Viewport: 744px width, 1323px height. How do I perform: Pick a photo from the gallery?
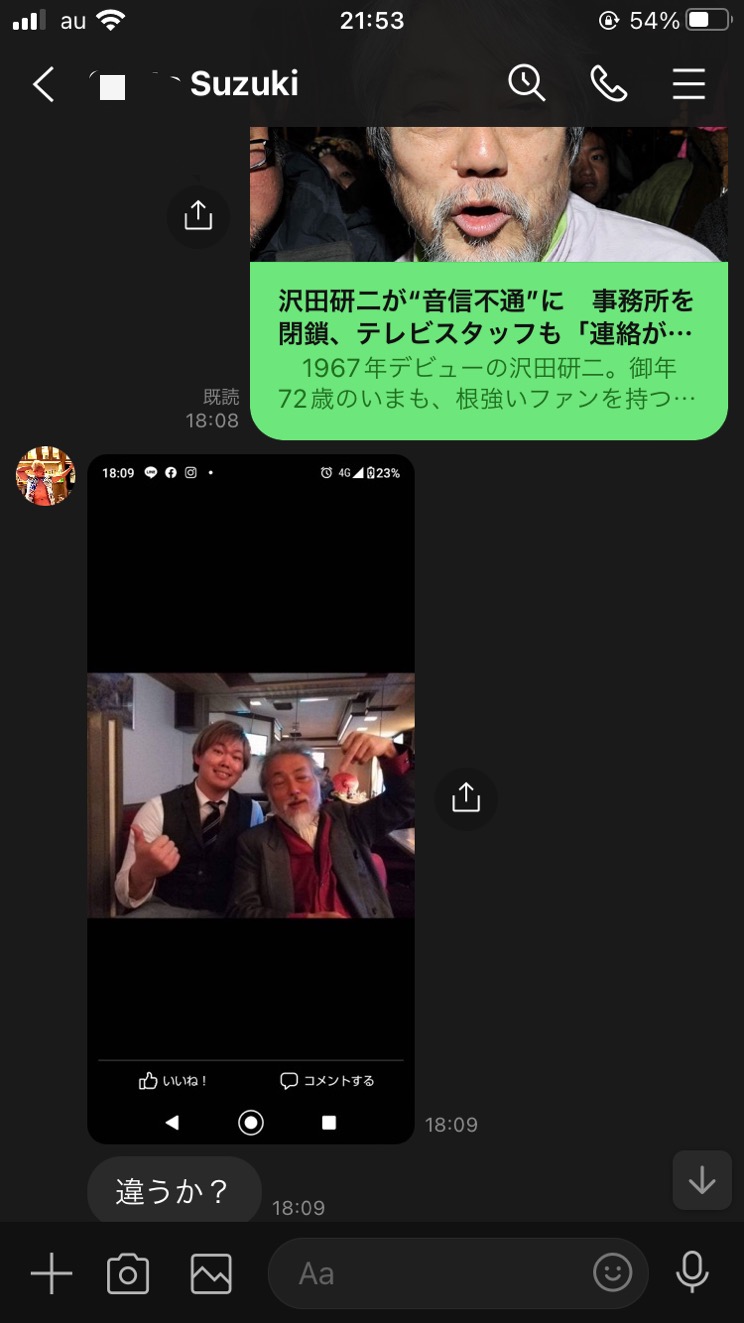tap(211, 1274)
